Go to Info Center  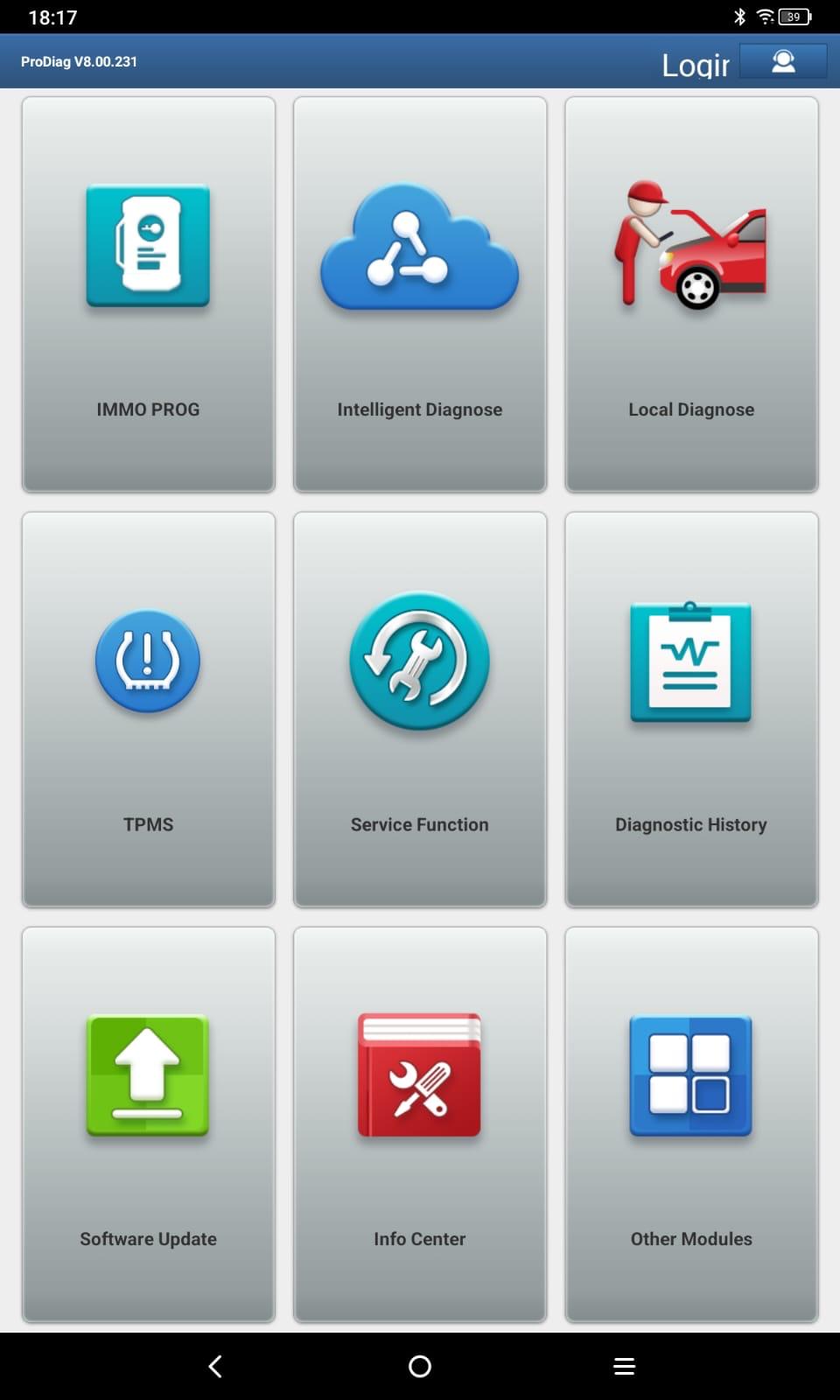point(419,1123)
